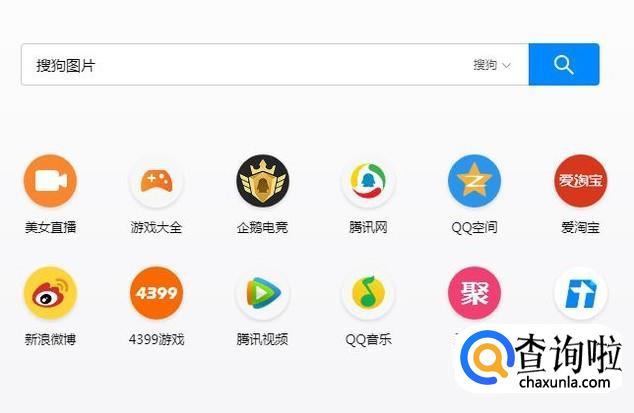634x413 pixels.
Task: Expand the 搜狗 search engine dropdown
Action: (x=492, y=65)
